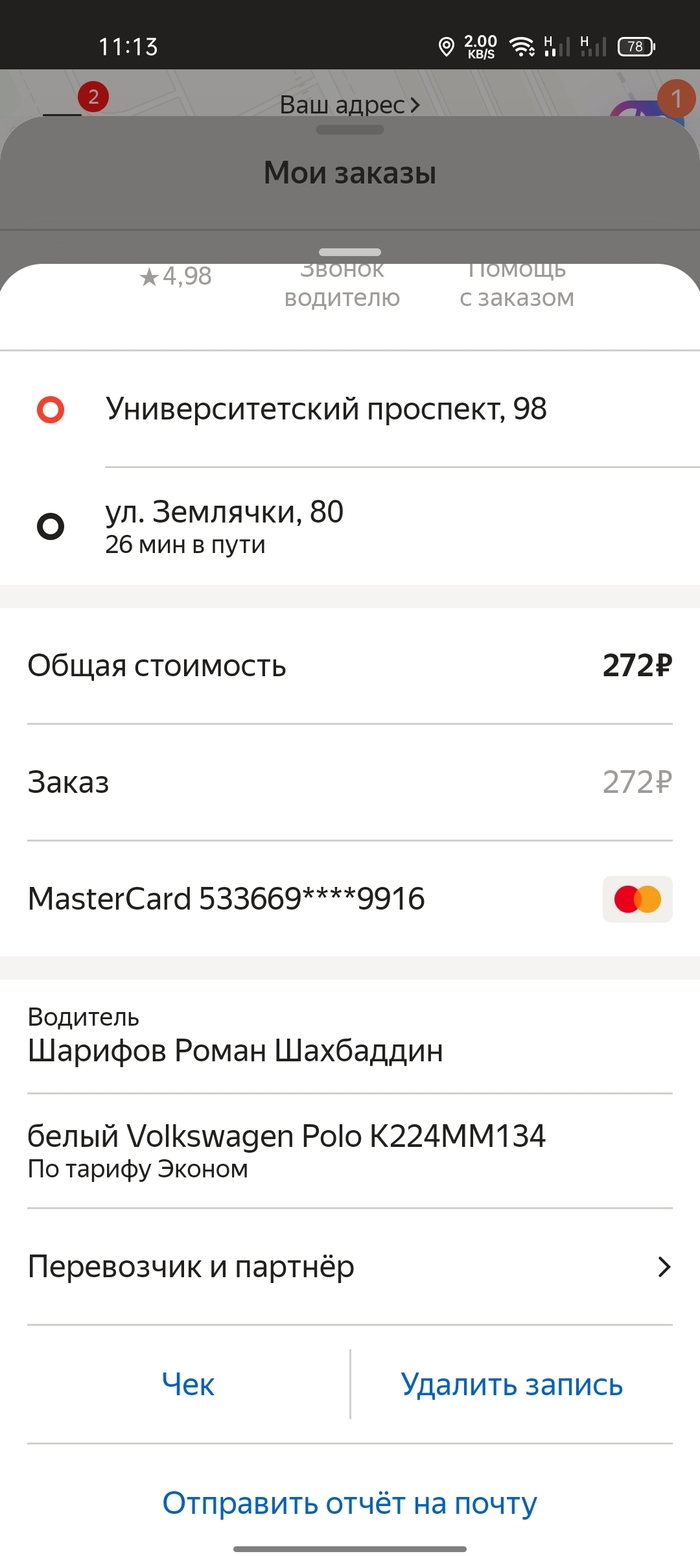
Task: Open the receipt via Чек
Action: click(188, 1384)
